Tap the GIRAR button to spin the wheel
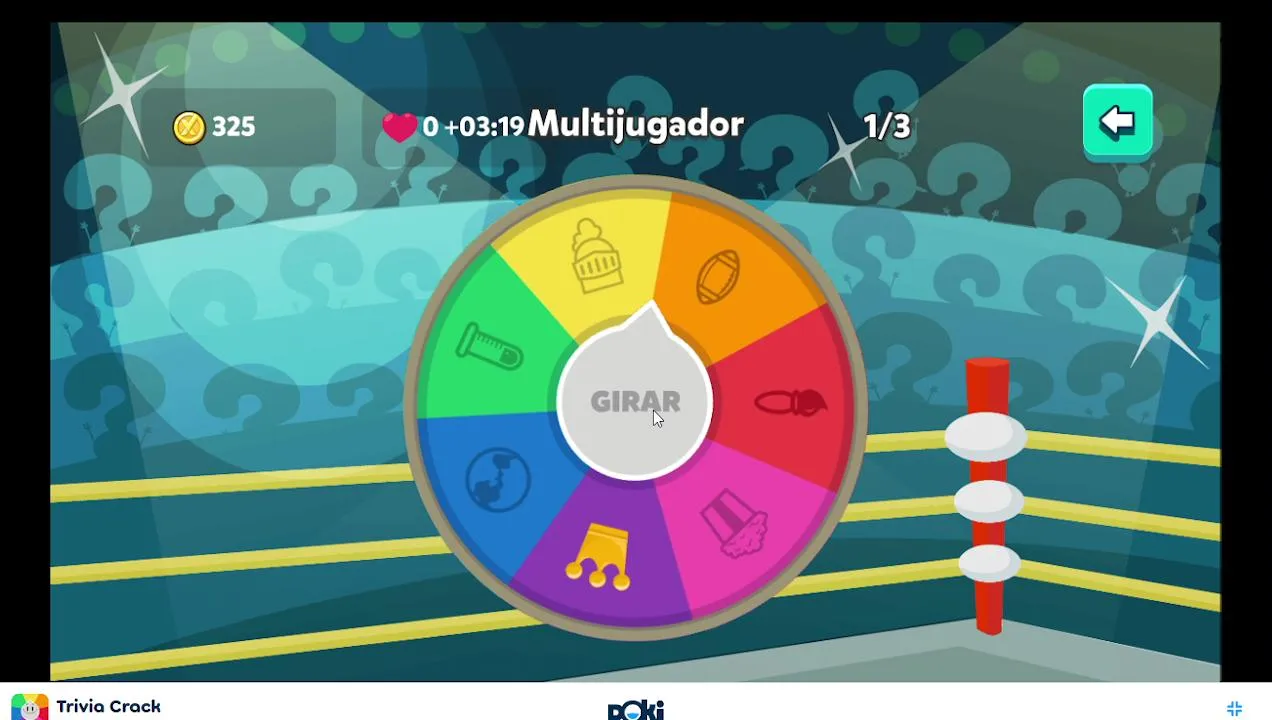 [634, 402]
